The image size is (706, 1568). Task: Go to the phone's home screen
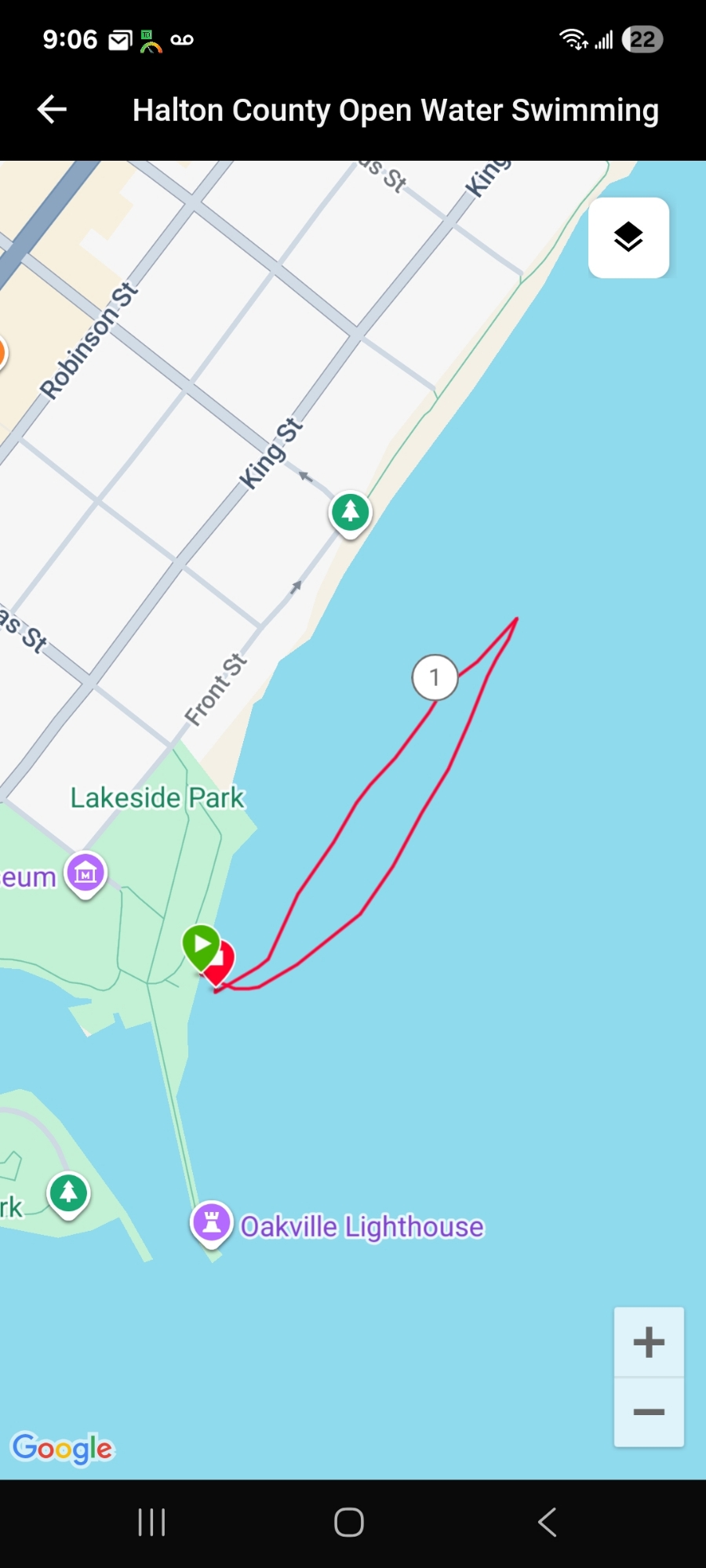tap(349, 1523)
